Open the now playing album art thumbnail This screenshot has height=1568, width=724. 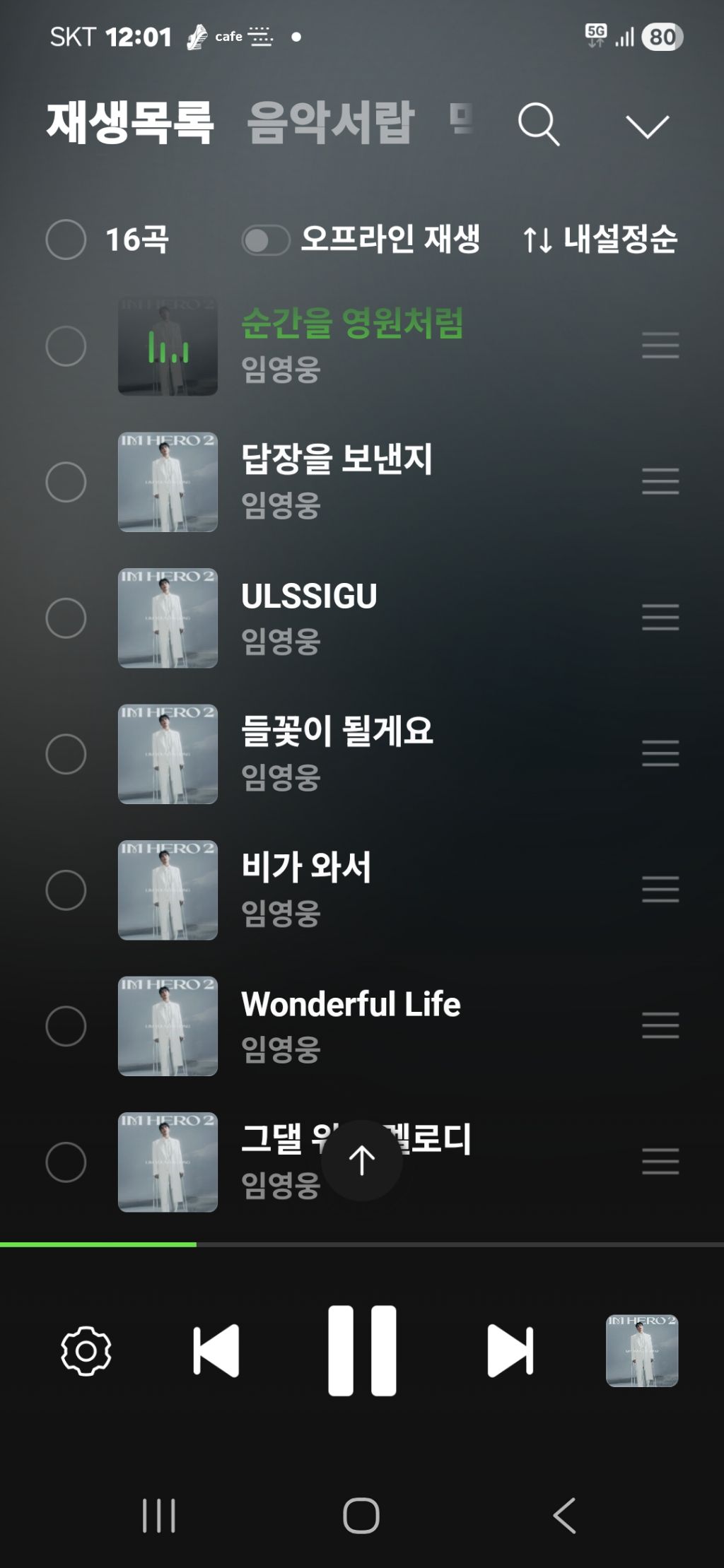(642, 1350)
